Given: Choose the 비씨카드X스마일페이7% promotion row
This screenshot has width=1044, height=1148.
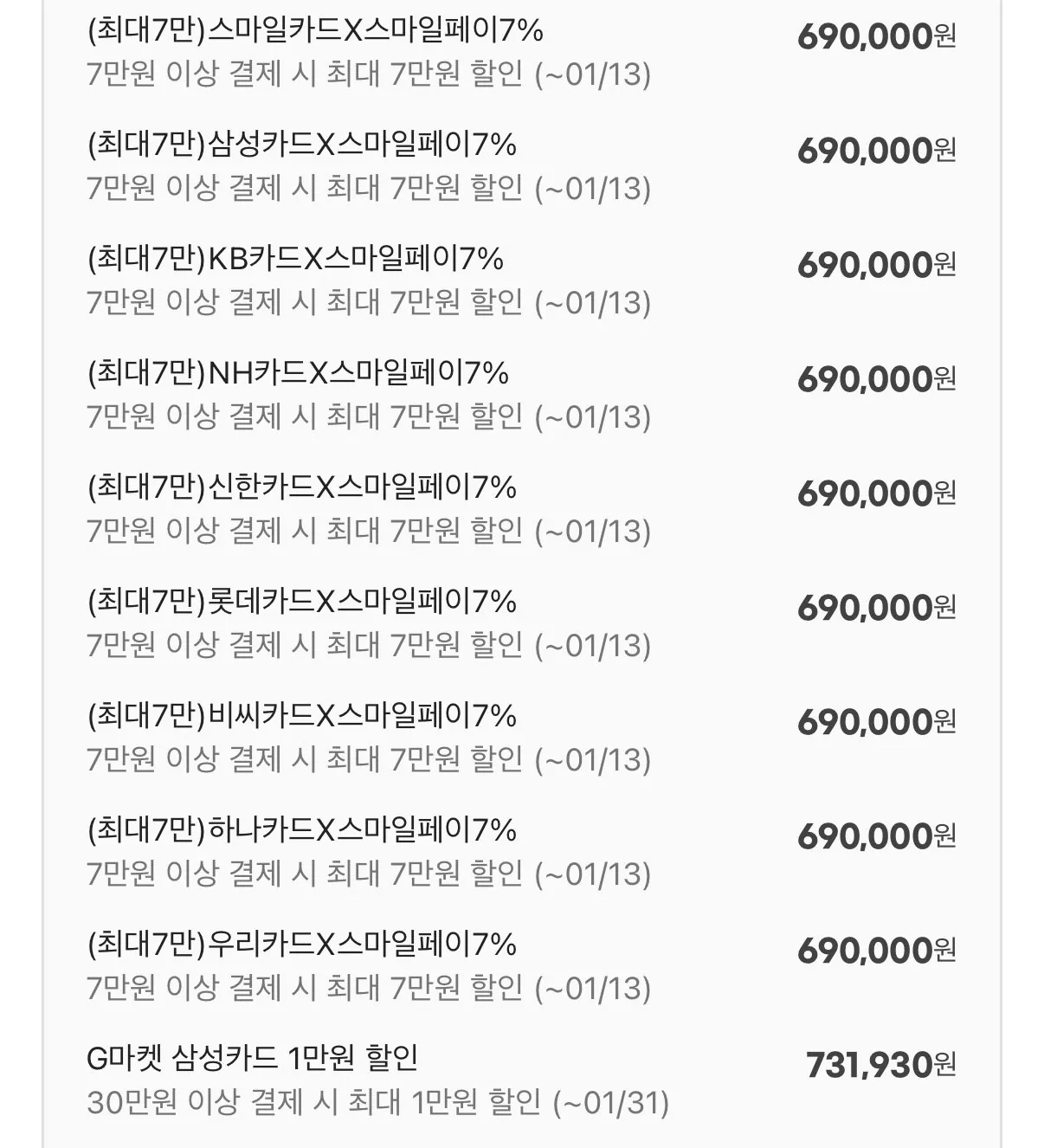Looking at the screenshot, I should coord(299,714).
